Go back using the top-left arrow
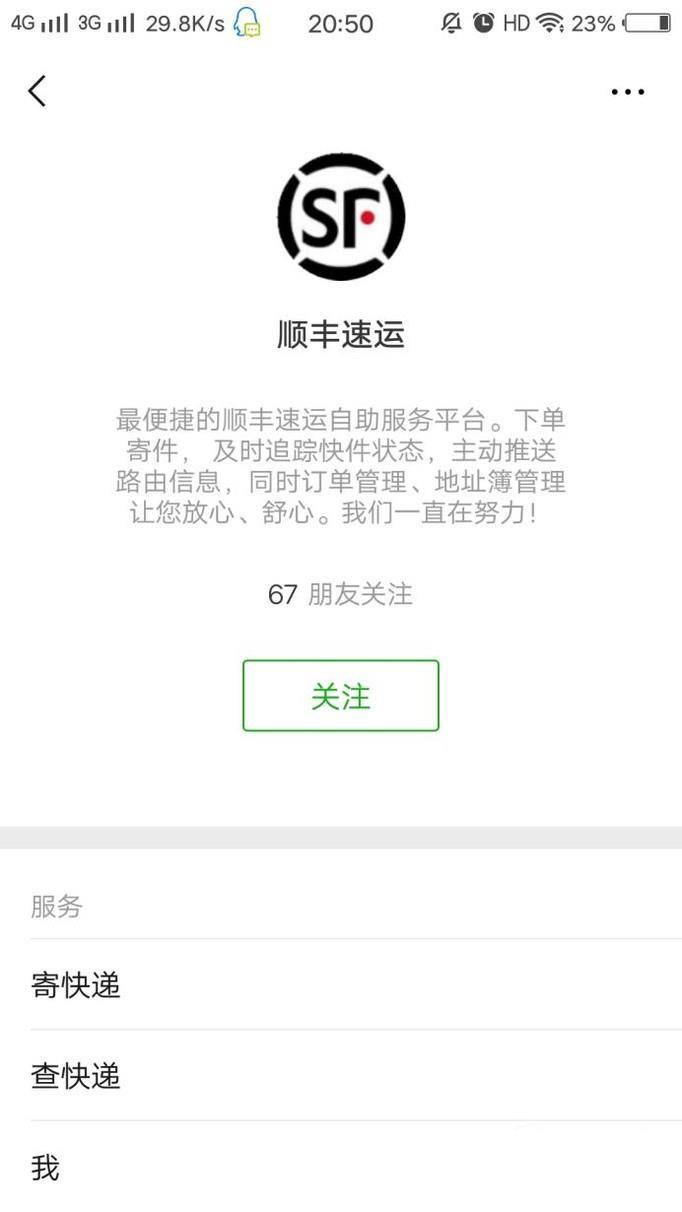682x1212 pixels. [37, 91]
